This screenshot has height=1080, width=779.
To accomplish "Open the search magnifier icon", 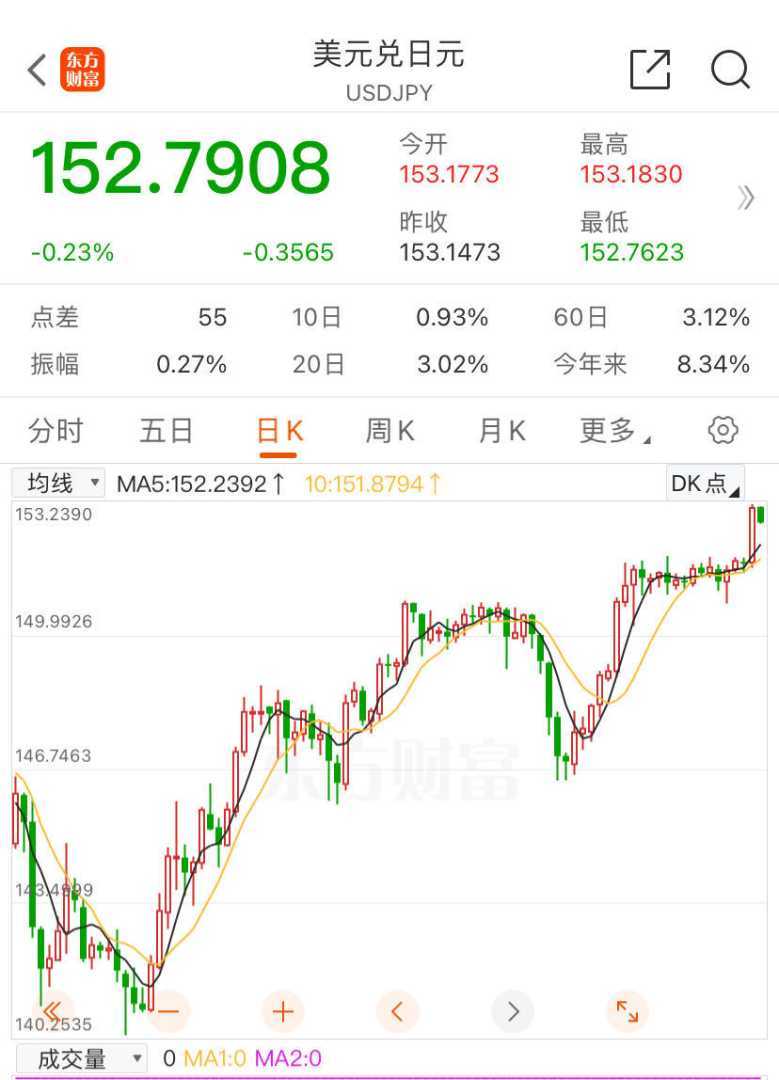I will click(730, 70).
